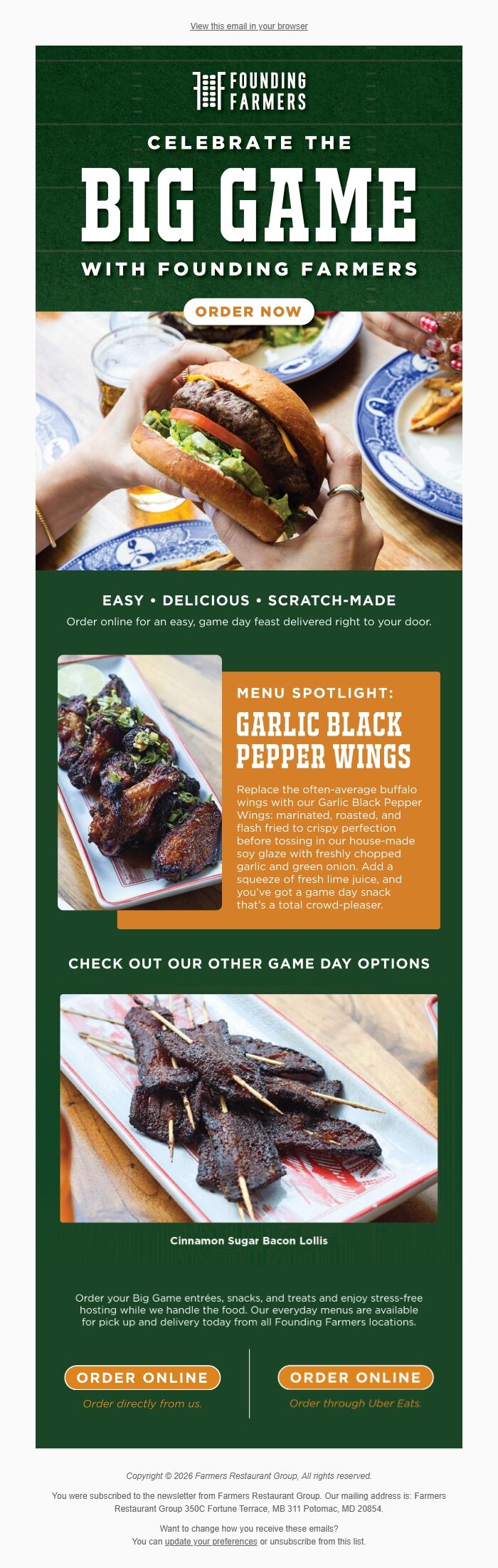Open the 'update your preferences' link
498x1568 pixels.
(211, 1541)
